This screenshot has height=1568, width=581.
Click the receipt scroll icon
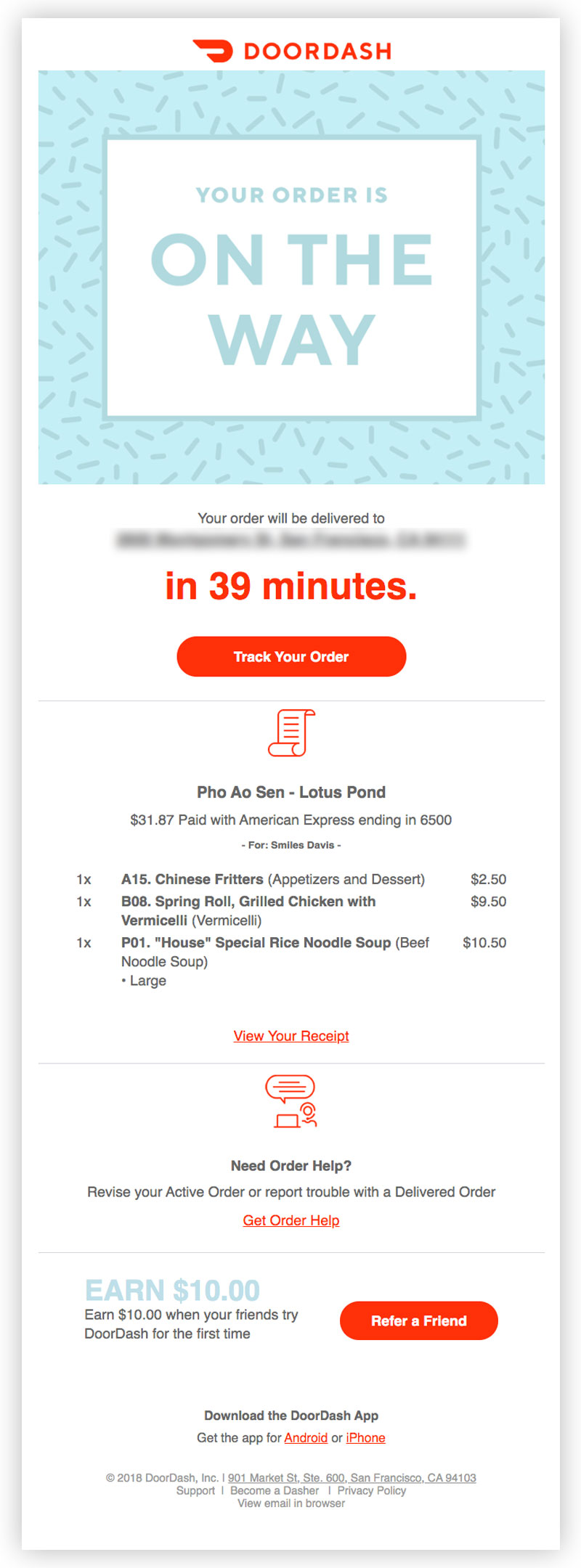[290, 733]
